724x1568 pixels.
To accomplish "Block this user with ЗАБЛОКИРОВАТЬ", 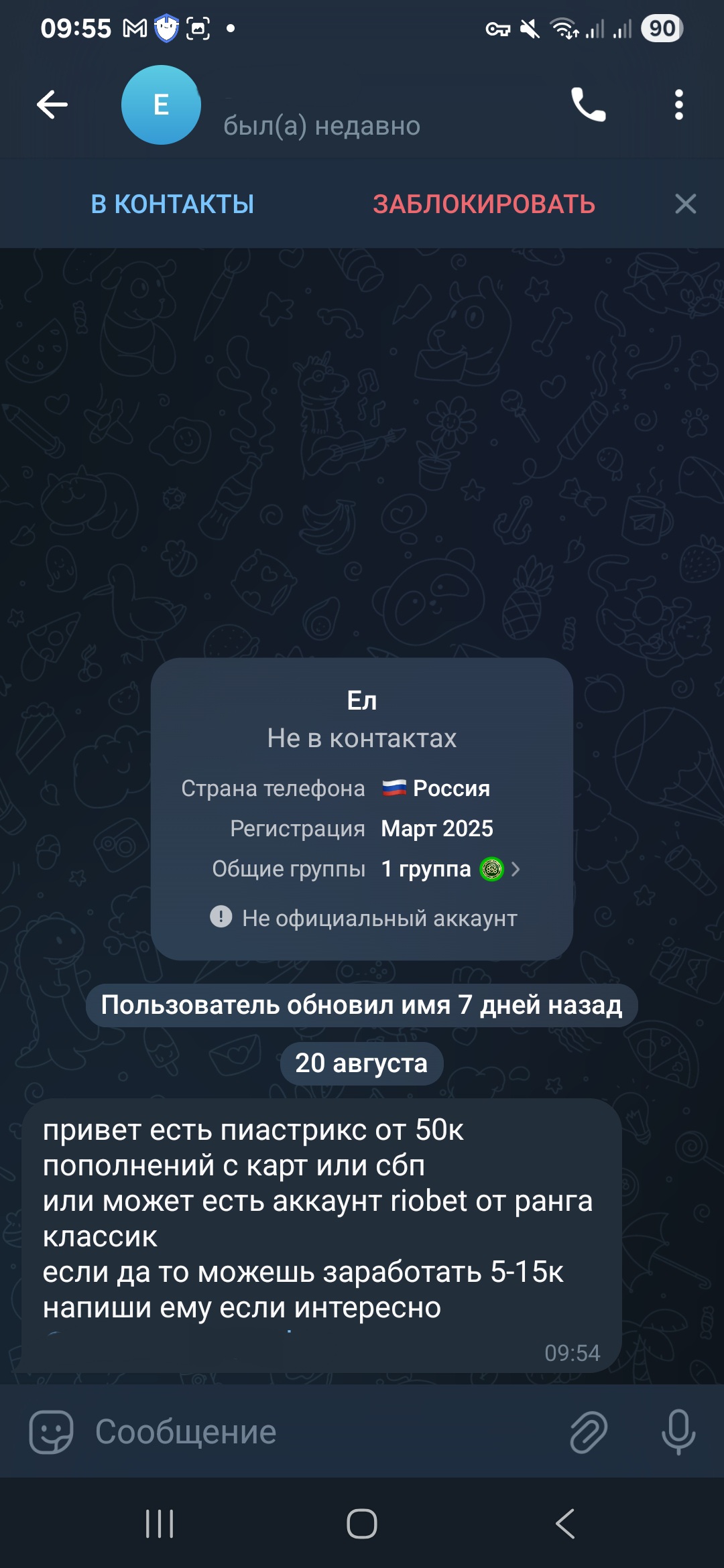I will (483, 204).
